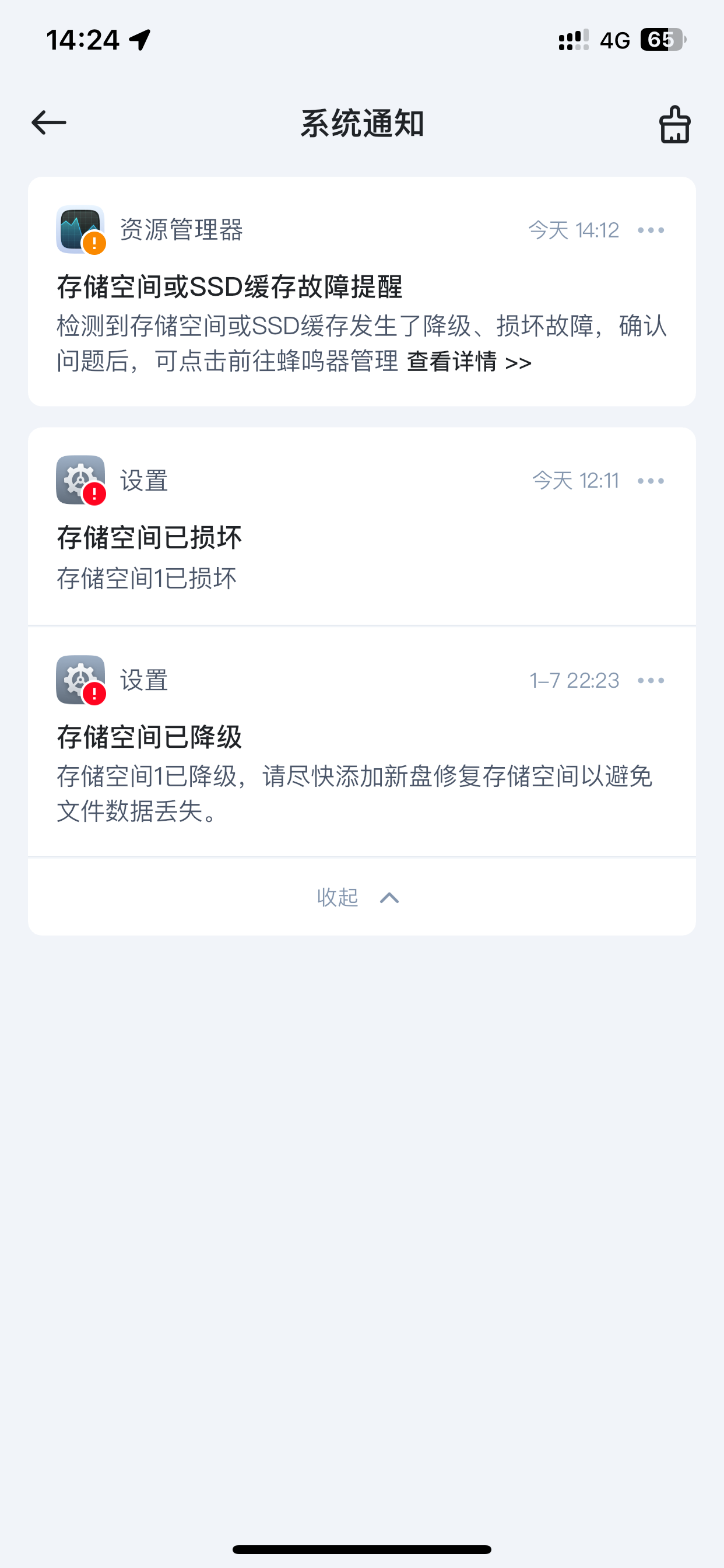Screen dimensions: 724x1568
Task: Open the ••• menu on 存储空间已降级 notification
Action: 651,680
